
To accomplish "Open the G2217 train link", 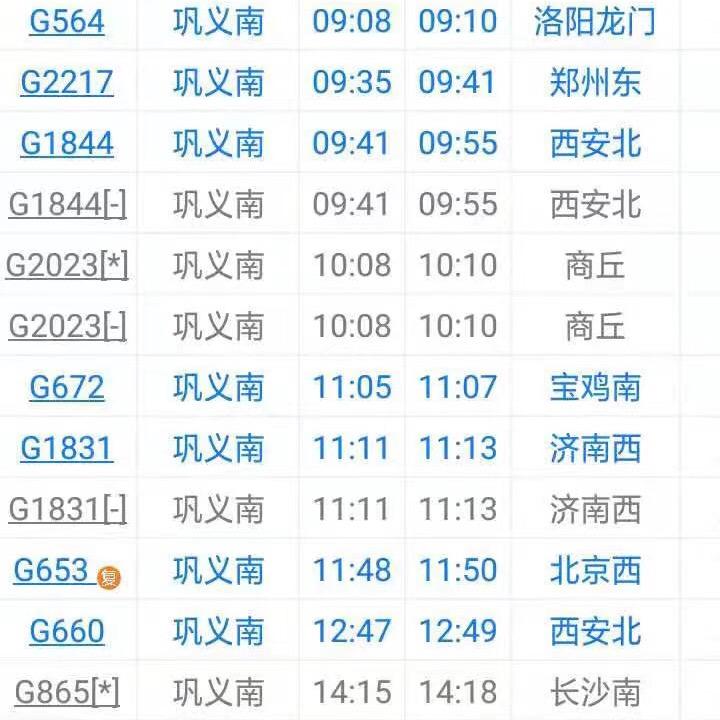I will (x=67, y=82).
